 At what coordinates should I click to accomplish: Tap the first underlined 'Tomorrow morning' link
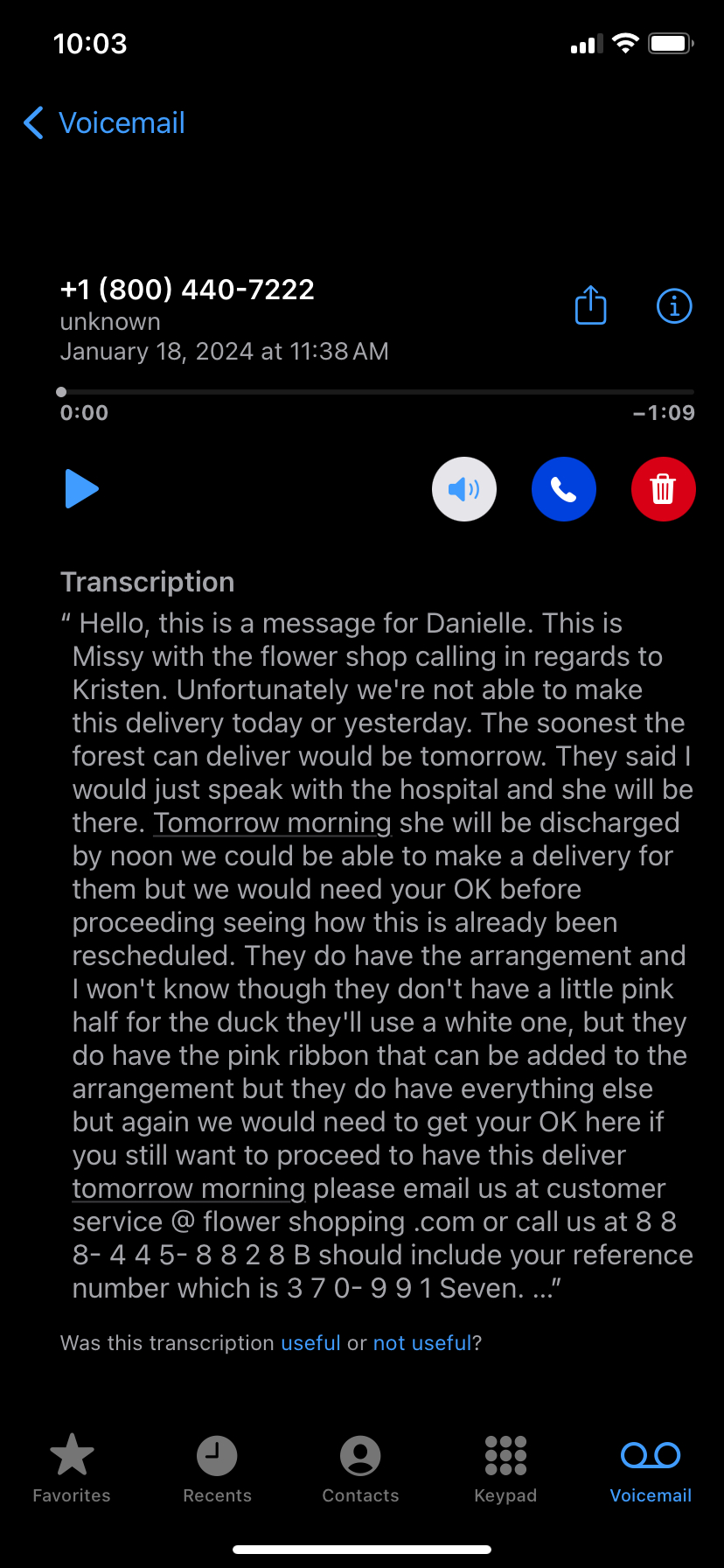pyautogui.click(x=272, y=823)
